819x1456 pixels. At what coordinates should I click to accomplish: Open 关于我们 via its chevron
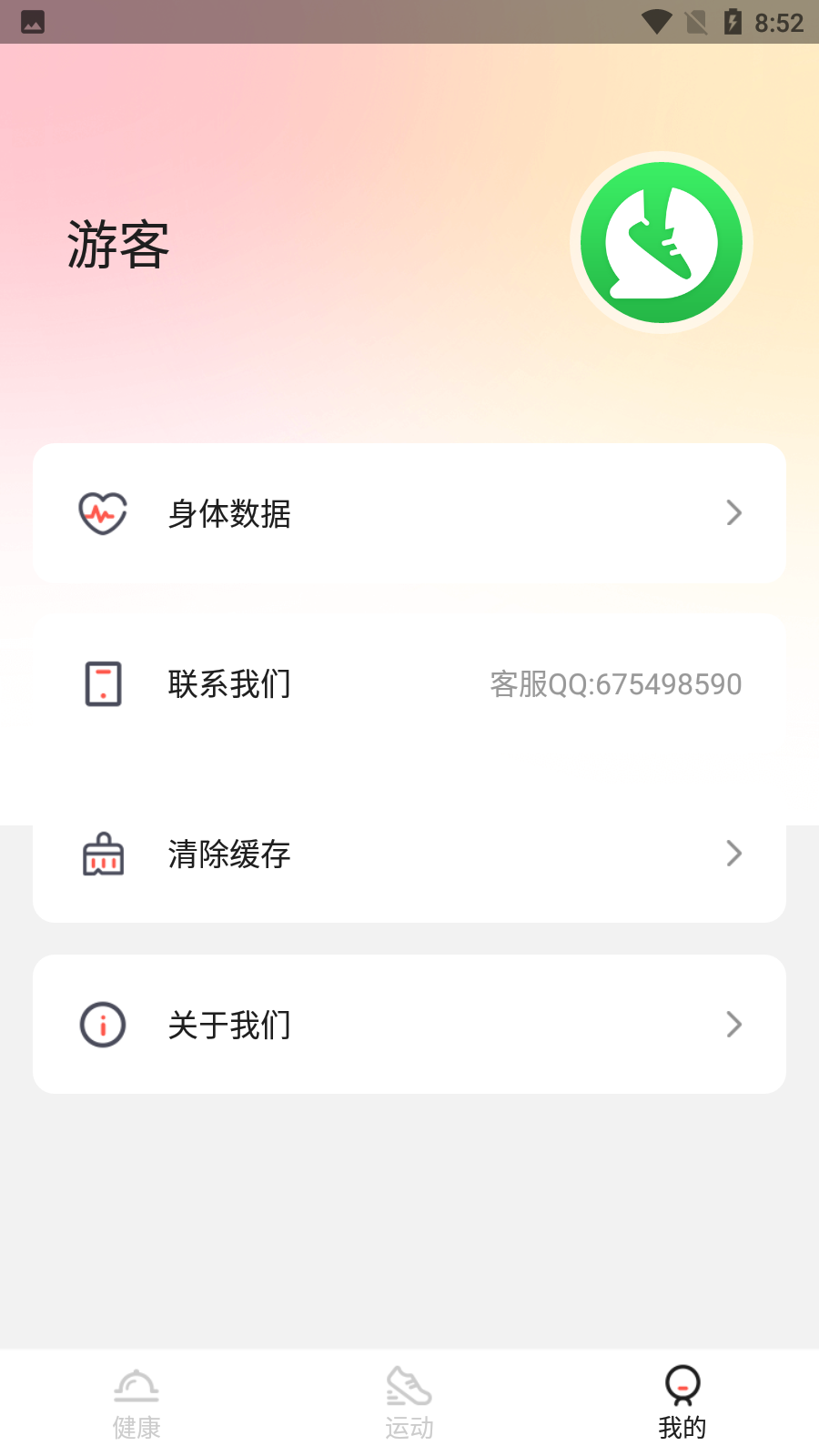coord(734,1025)
